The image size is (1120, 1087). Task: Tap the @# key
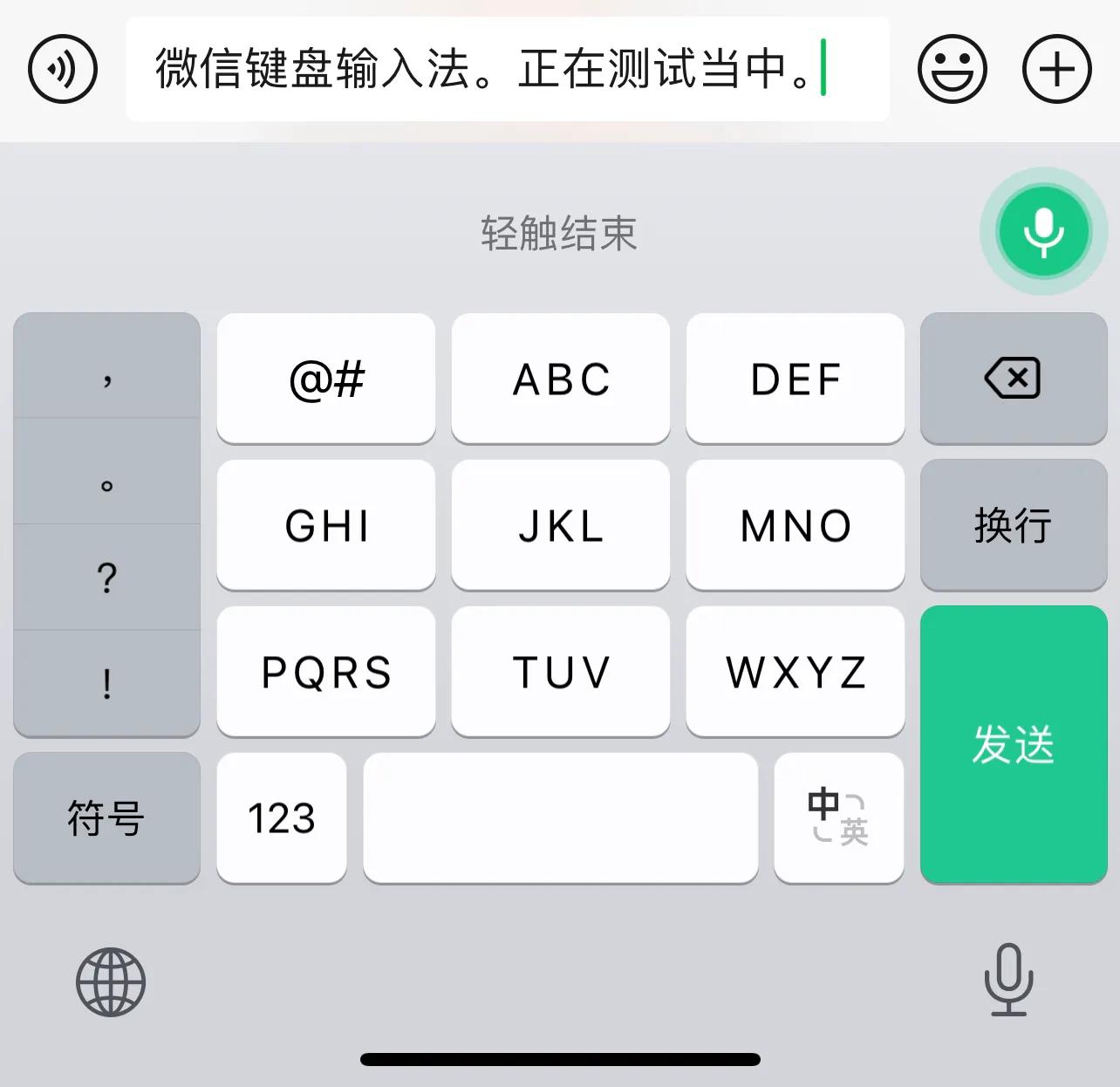point(326,379)
